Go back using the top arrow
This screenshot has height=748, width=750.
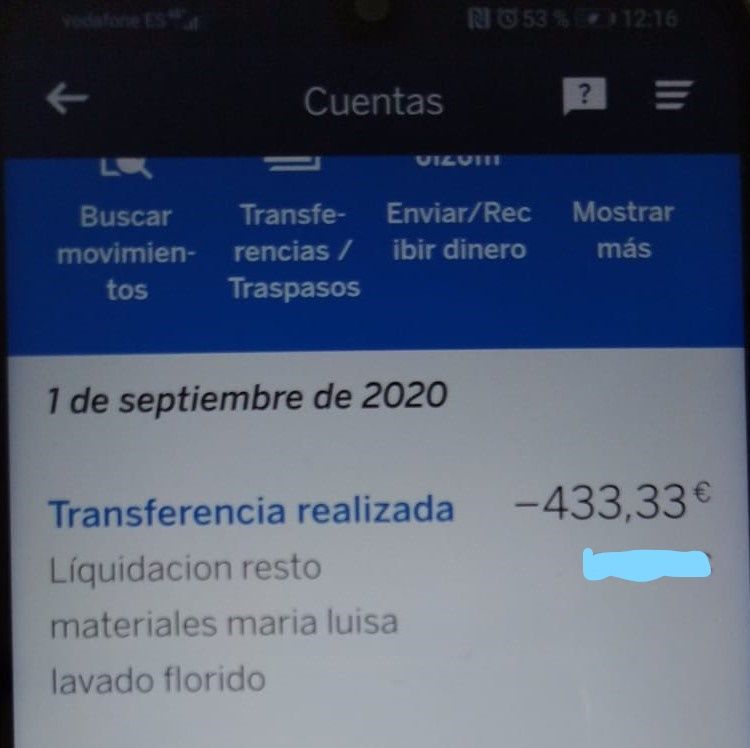coord(67,99)
